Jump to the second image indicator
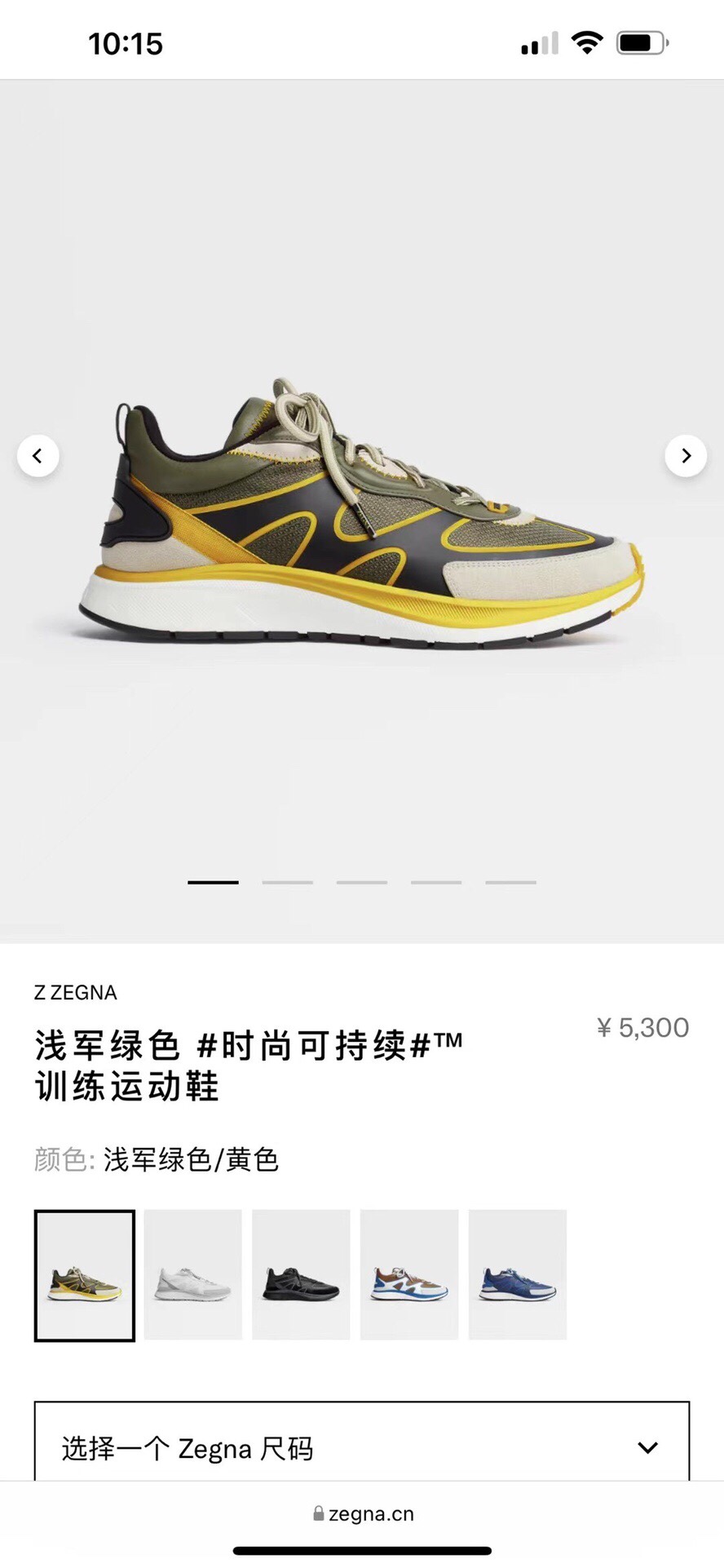Screen dimensions: 724x1568 click(x=288, y=882)
